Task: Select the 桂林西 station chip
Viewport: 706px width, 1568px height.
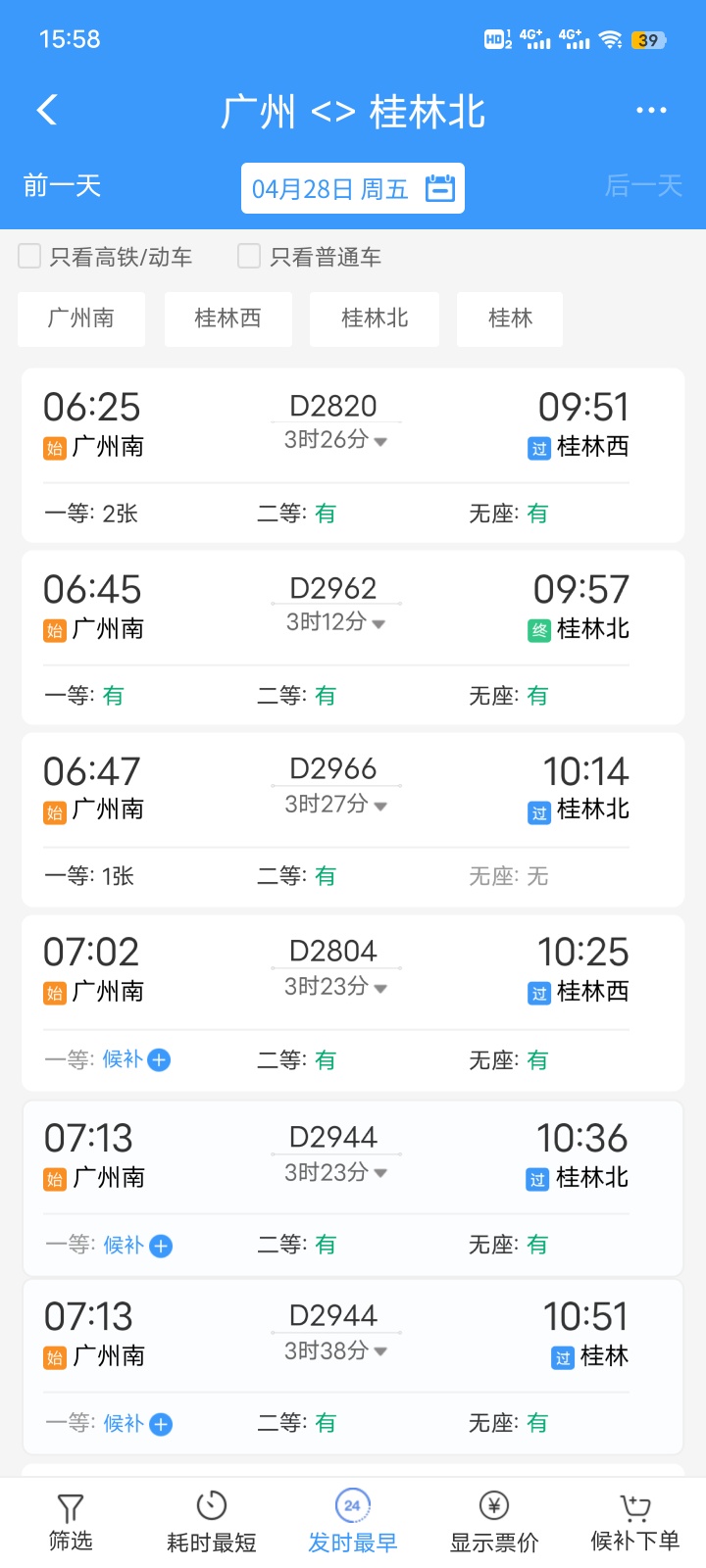Action: (x=228, y=318)
